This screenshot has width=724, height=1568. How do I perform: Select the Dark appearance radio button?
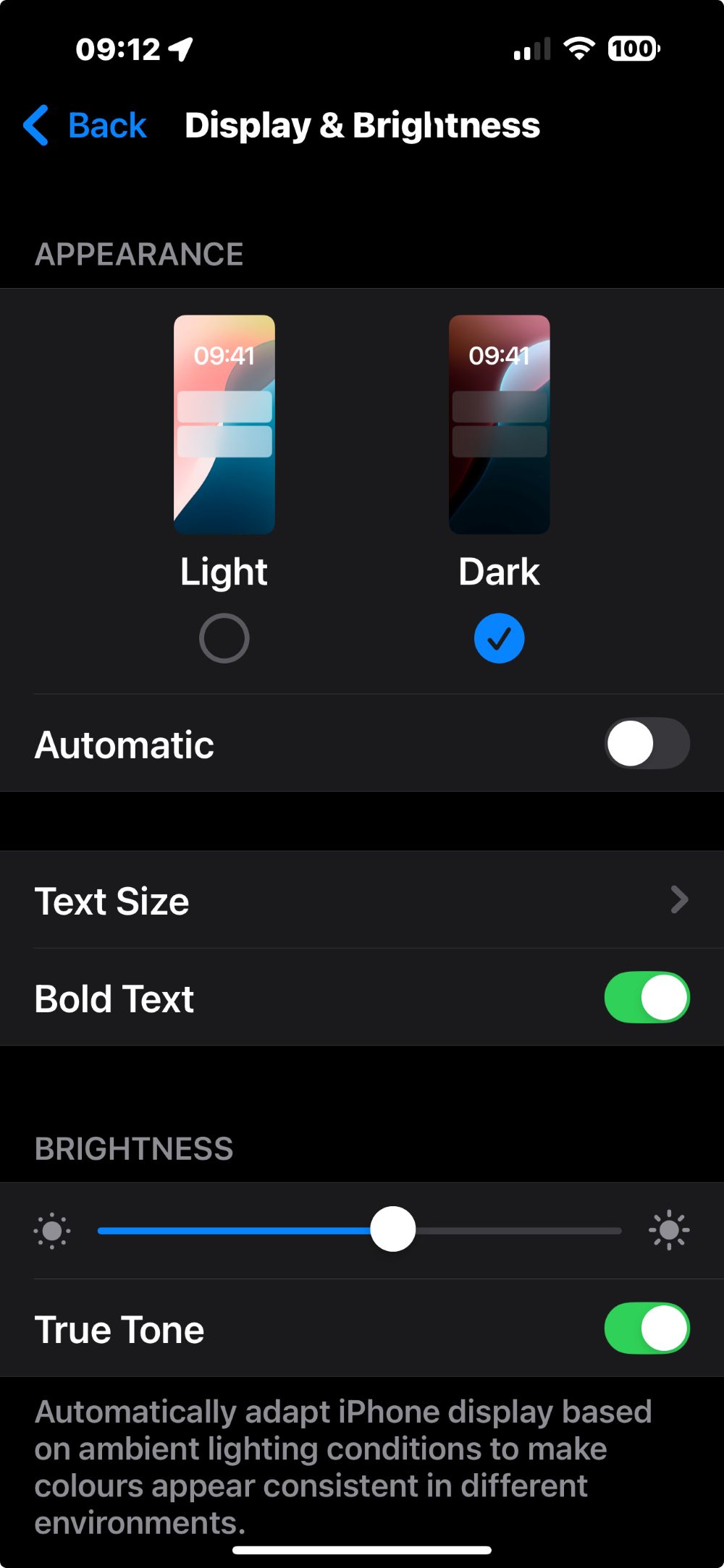click(499, 638)
